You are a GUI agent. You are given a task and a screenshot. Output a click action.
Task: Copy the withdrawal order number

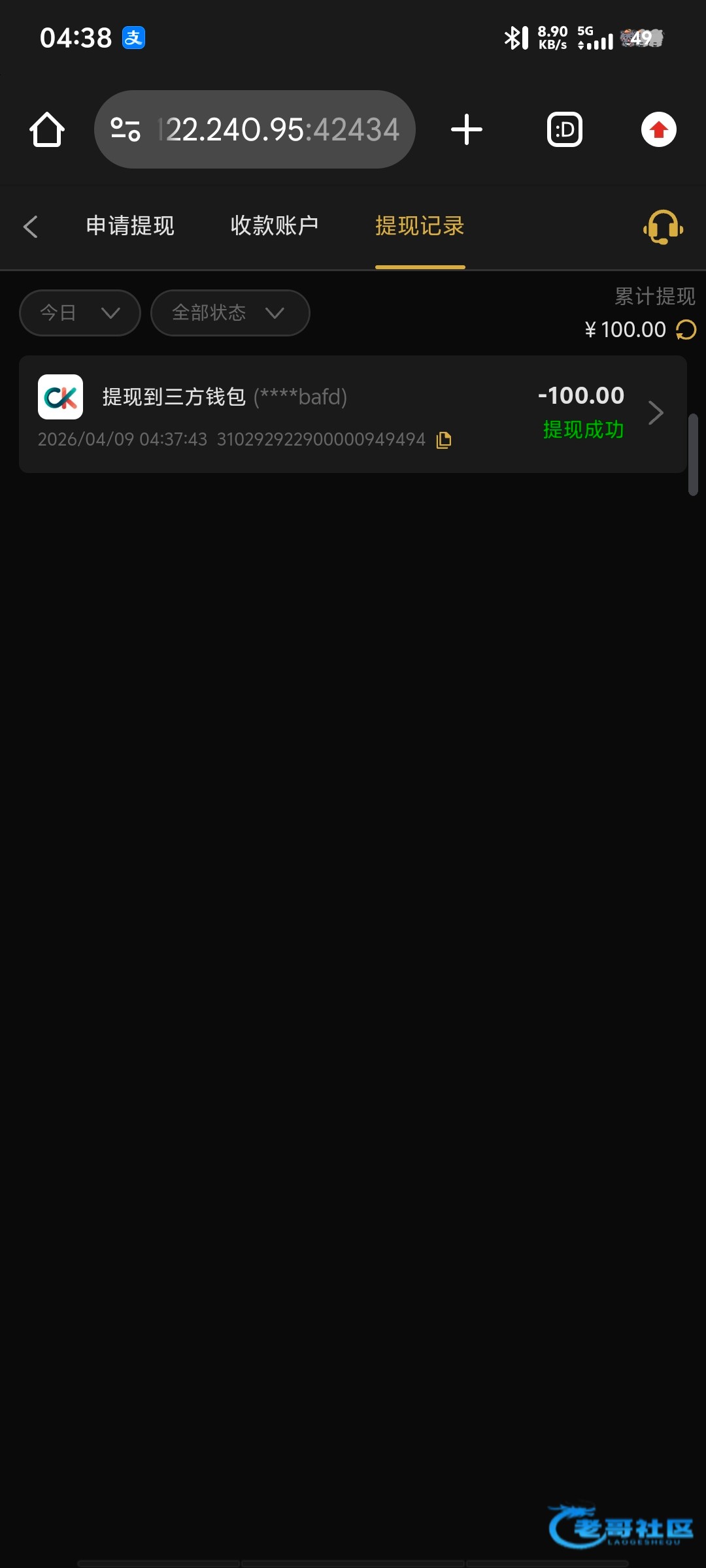444,440
